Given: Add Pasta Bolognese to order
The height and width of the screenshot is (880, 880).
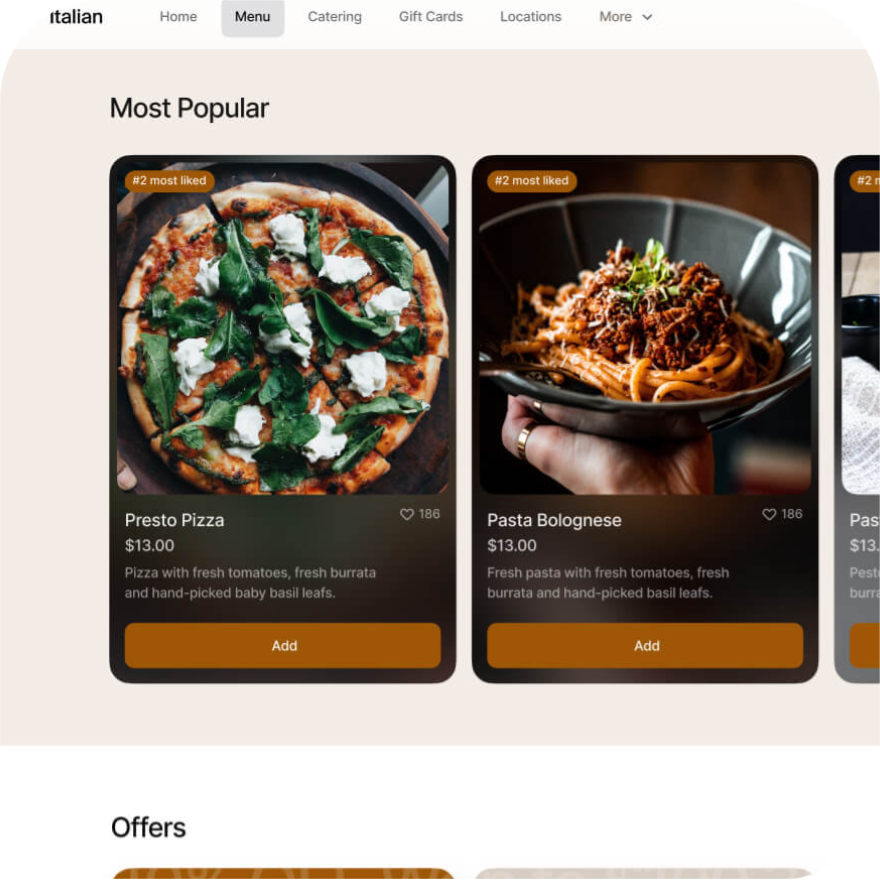Looking at the screenshot, I should pos(644,646).
